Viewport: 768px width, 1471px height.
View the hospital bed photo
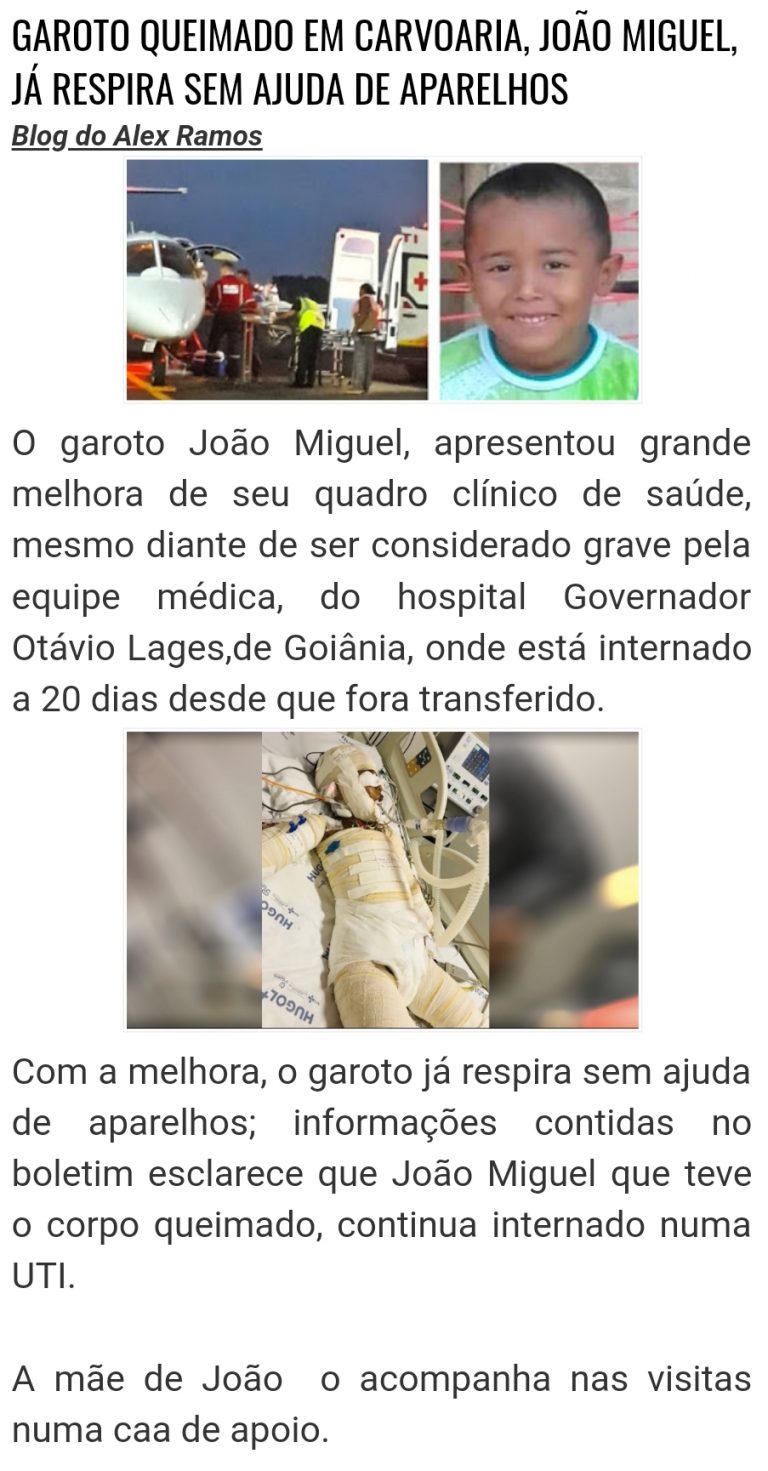pyautogui.click(x=382, y=879)
